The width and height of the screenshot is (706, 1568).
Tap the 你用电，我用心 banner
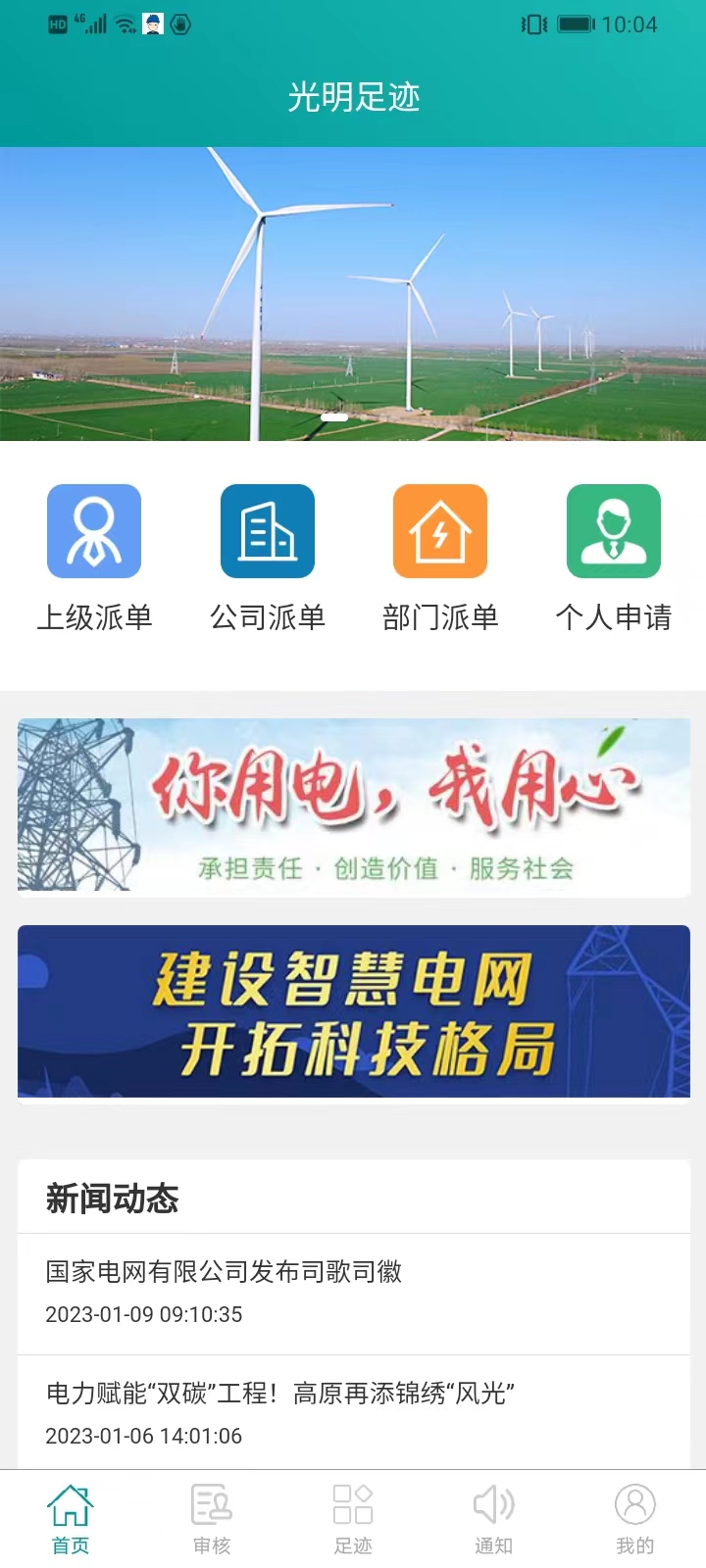pyautogui.click(x=353, y=806)
